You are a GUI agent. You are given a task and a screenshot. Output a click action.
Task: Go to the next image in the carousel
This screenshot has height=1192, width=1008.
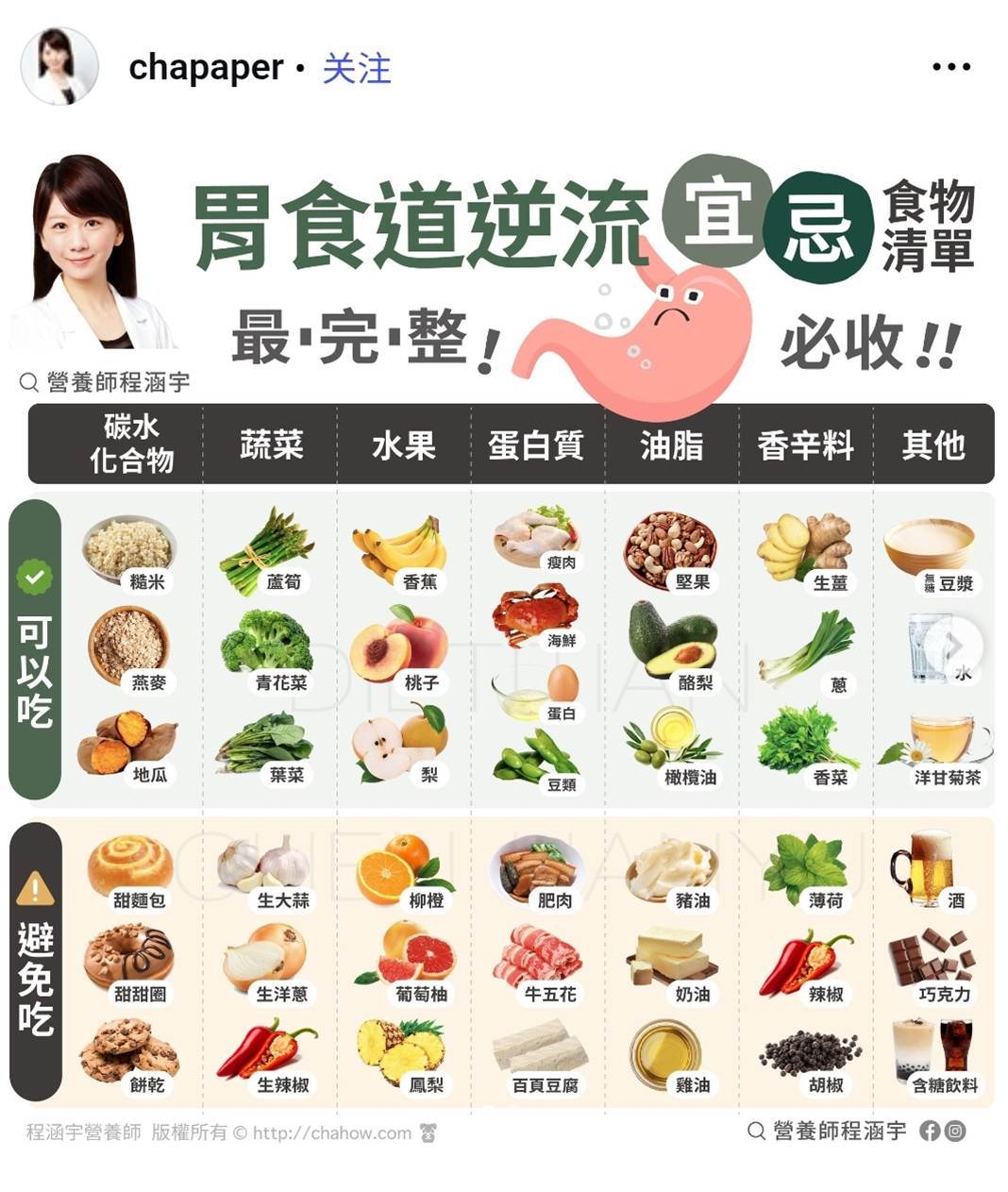tap(953, 646)
